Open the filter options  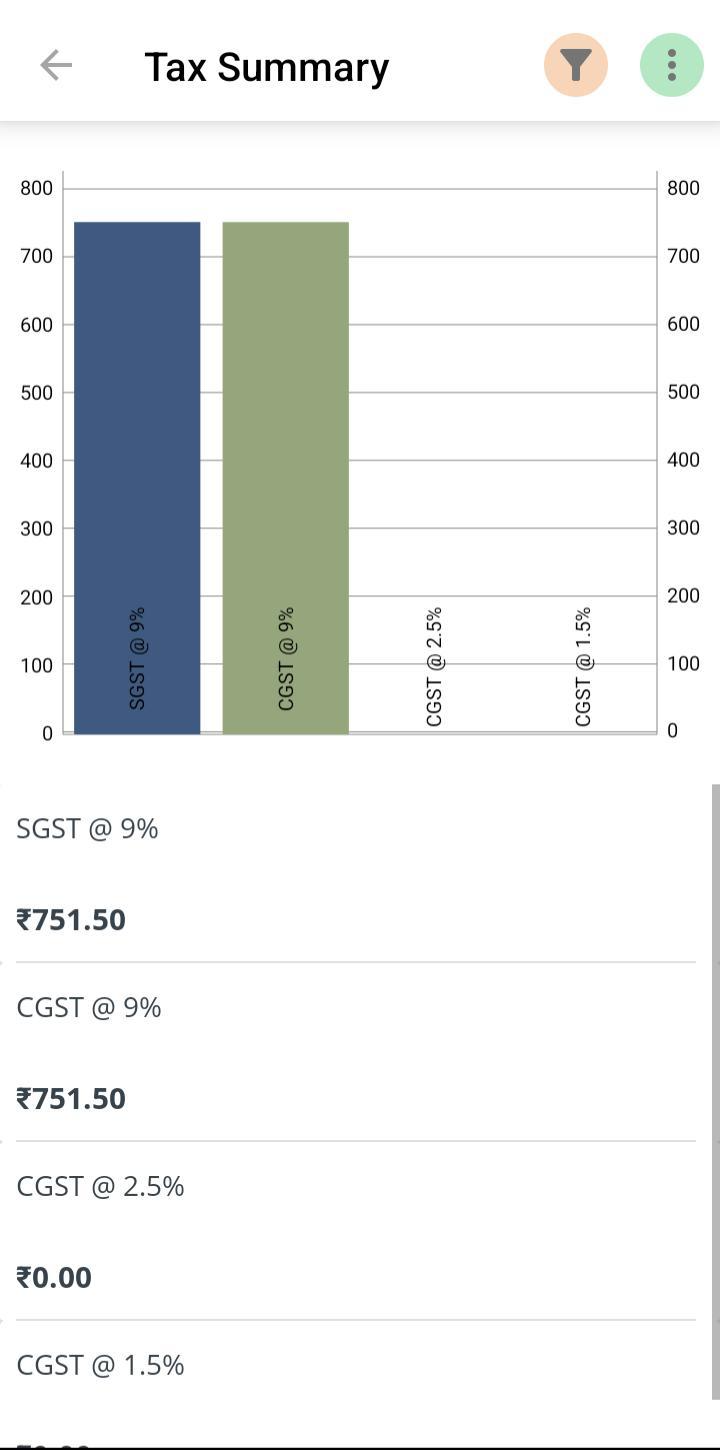tap(575, 66)
